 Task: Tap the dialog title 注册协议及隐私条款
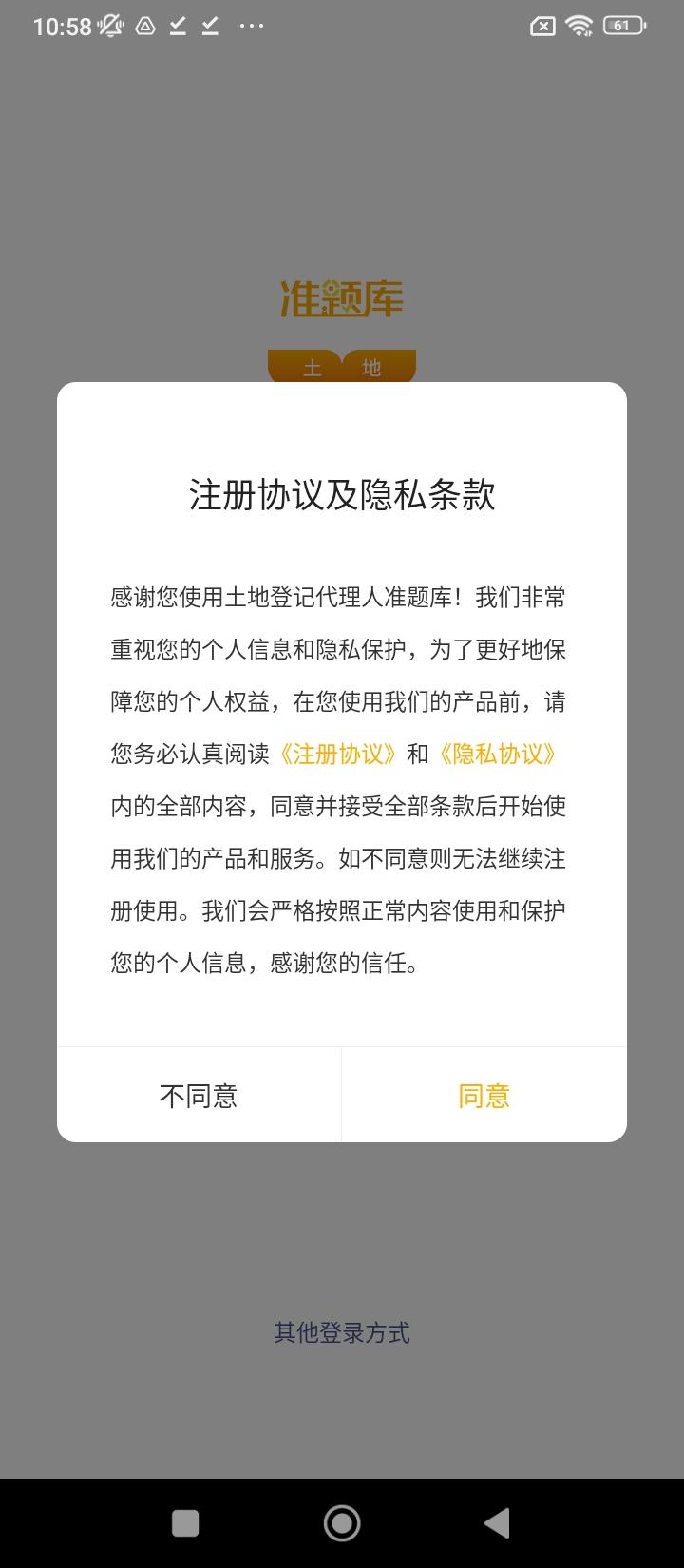pyautogui.click(x=341, y=492)
